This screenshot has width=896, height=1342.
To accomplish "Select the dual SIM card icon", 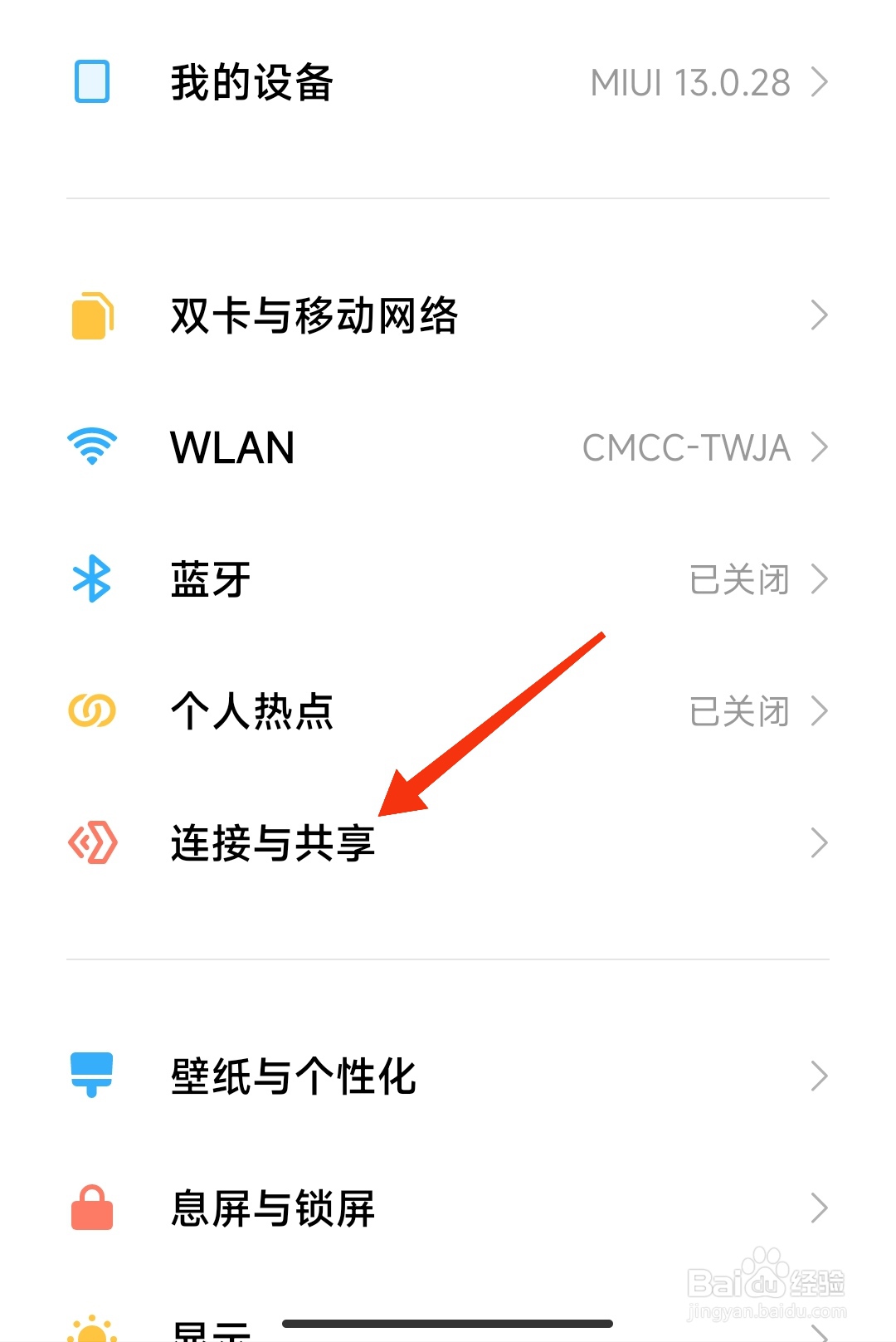I will [91, 314].
